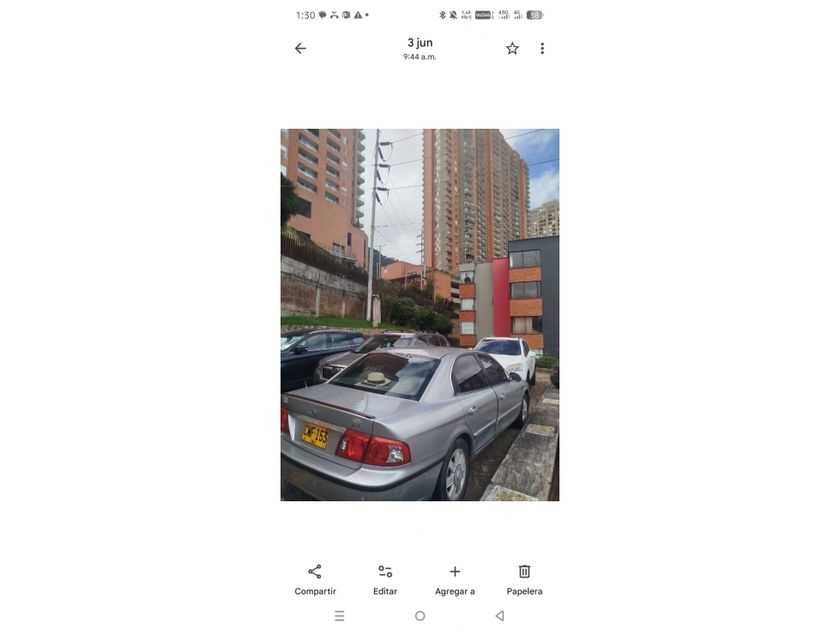Go back using the top arrow
The height and width of the screenshot is (630, 840).
pos(301,49)
